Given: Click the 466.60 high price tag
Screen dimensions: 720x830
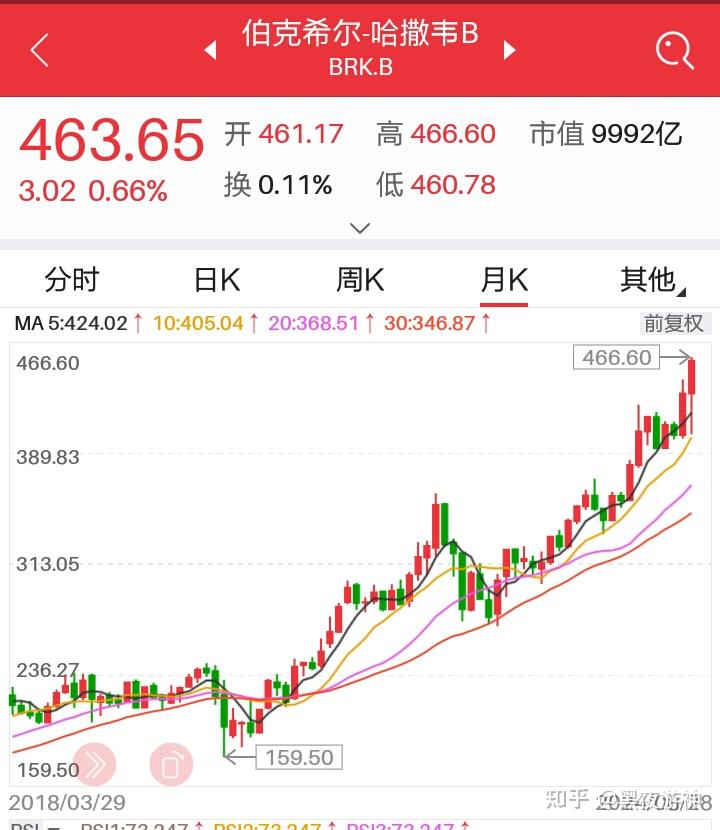Looking at the screenshot, I should click(x=616, y=357).
